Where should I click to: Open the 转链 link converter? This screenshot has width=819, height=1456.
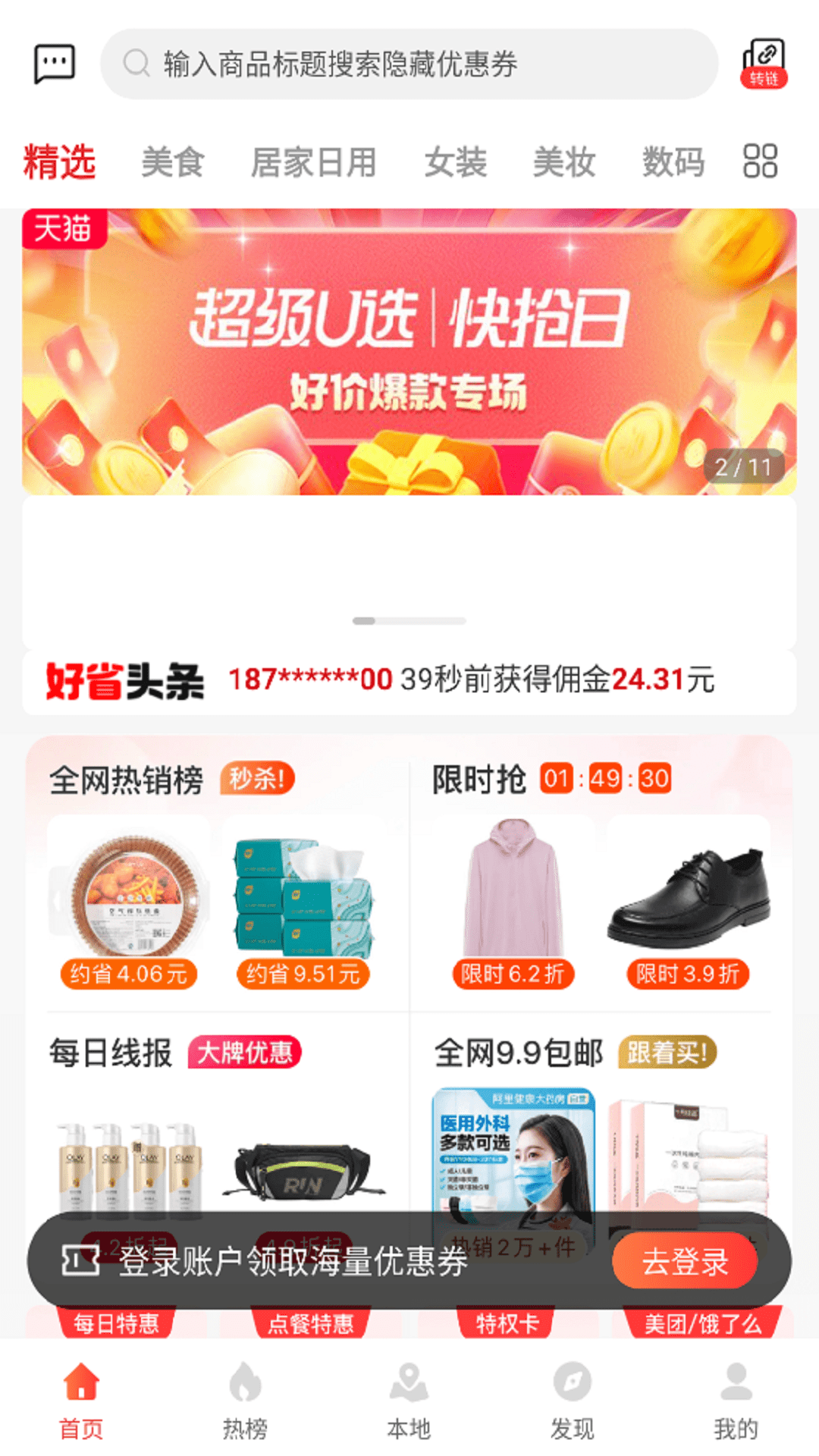click(764, 64)
